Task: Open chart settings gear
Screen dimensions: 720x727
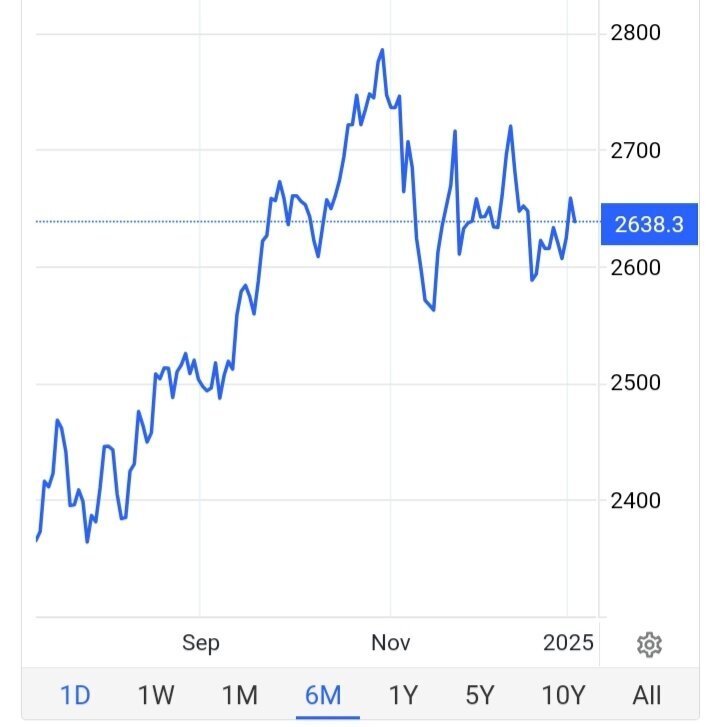Action: (649, 645)
